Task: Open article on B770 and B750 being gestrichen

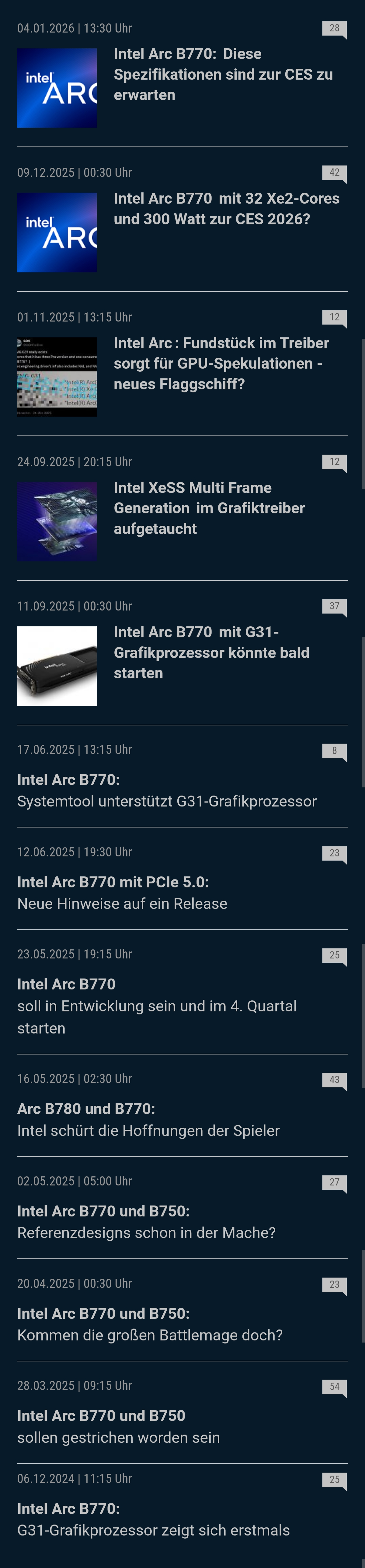Action: (x=118, y=1426)
